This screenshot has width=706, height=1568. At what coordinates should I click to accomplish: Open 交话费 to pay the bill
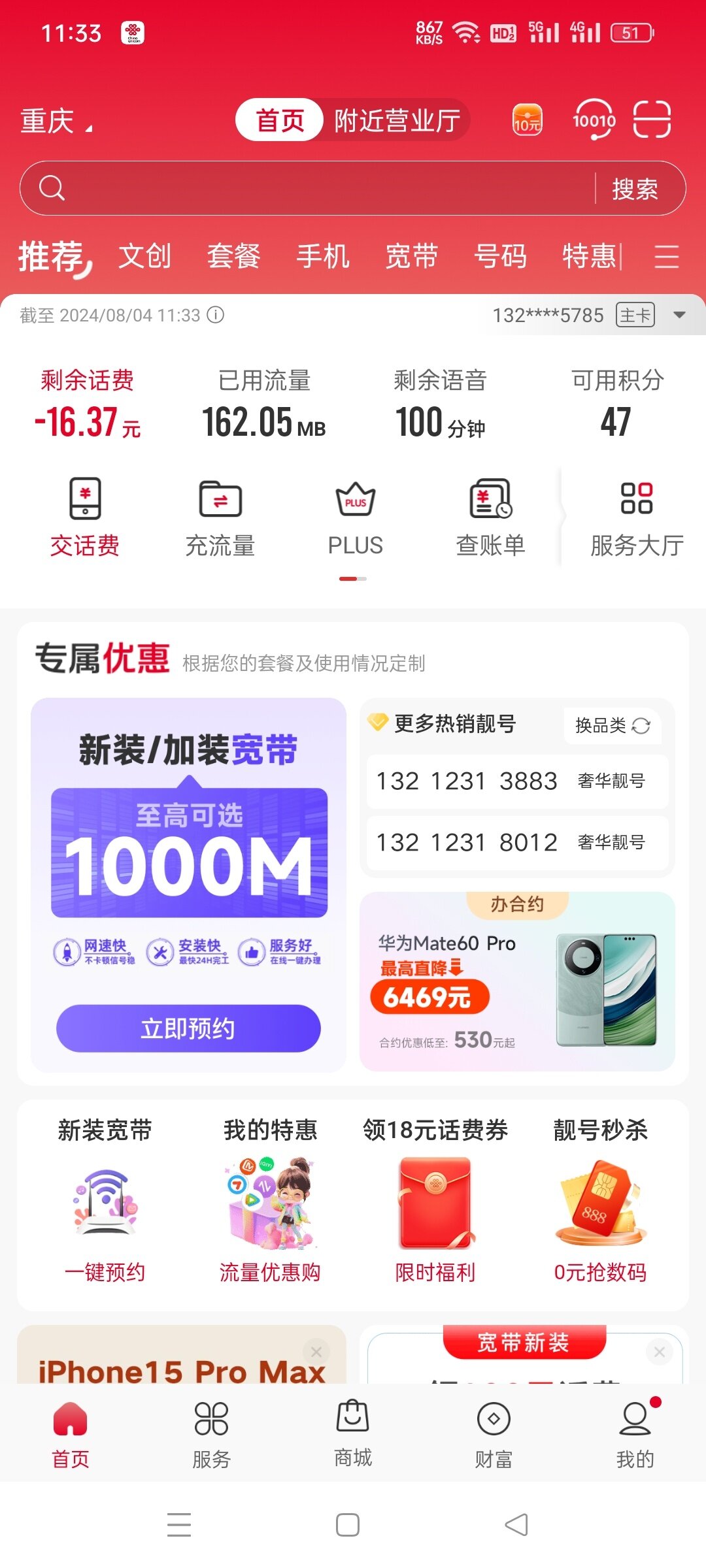coord(85,517)
